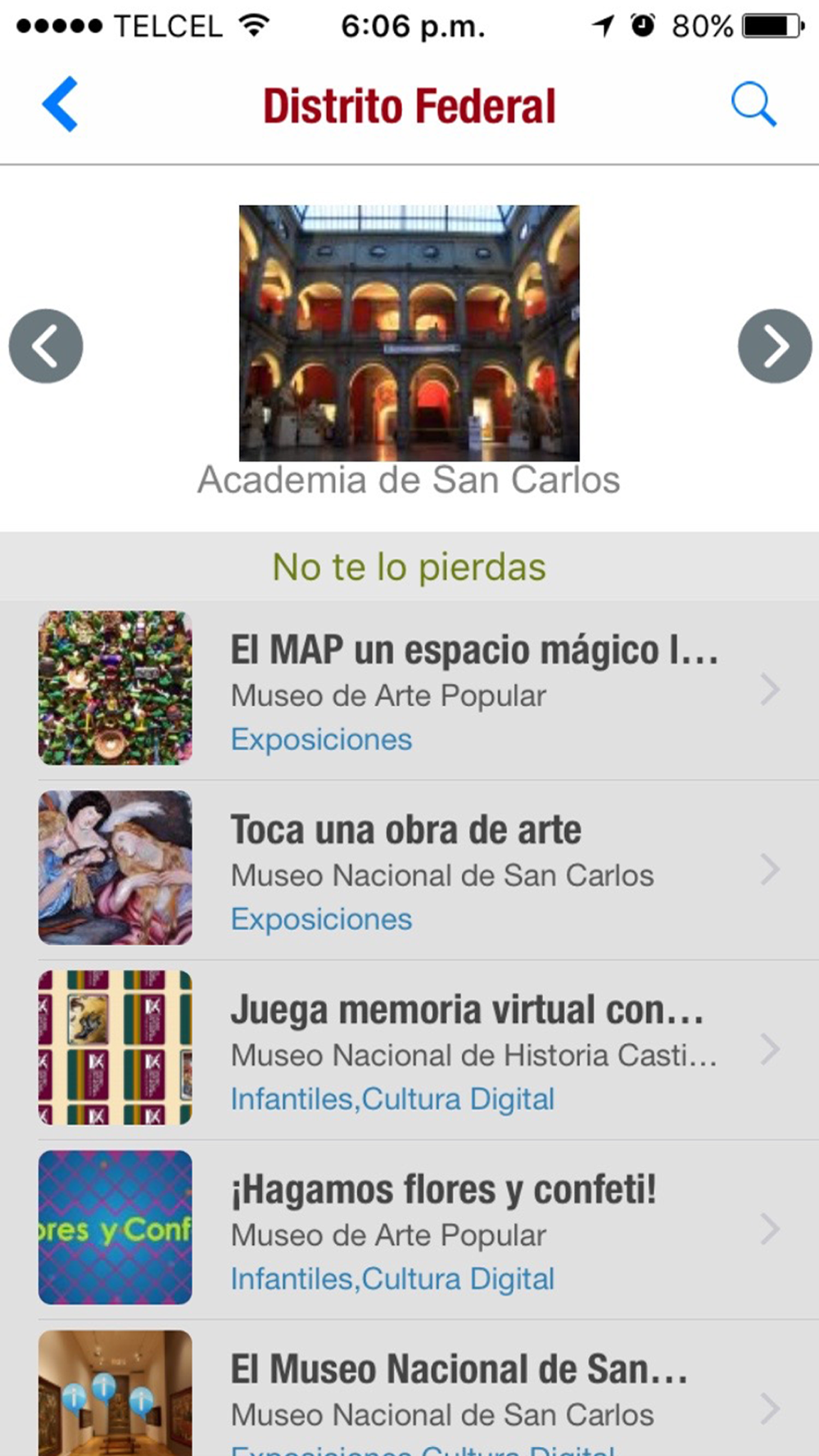The width and height of the screenshot is (819, 1456).
Task: Show next carousel venue
Action: [774, 346]
